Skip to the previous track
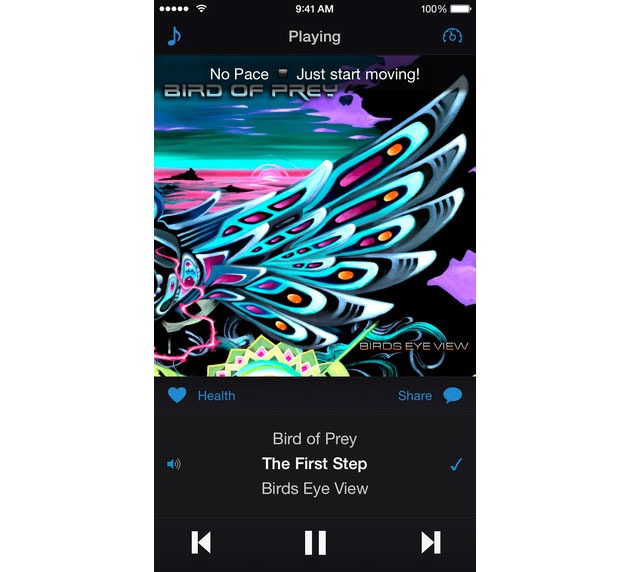Image resolution: width=630 pixels, height=572 pixels. 201,542
